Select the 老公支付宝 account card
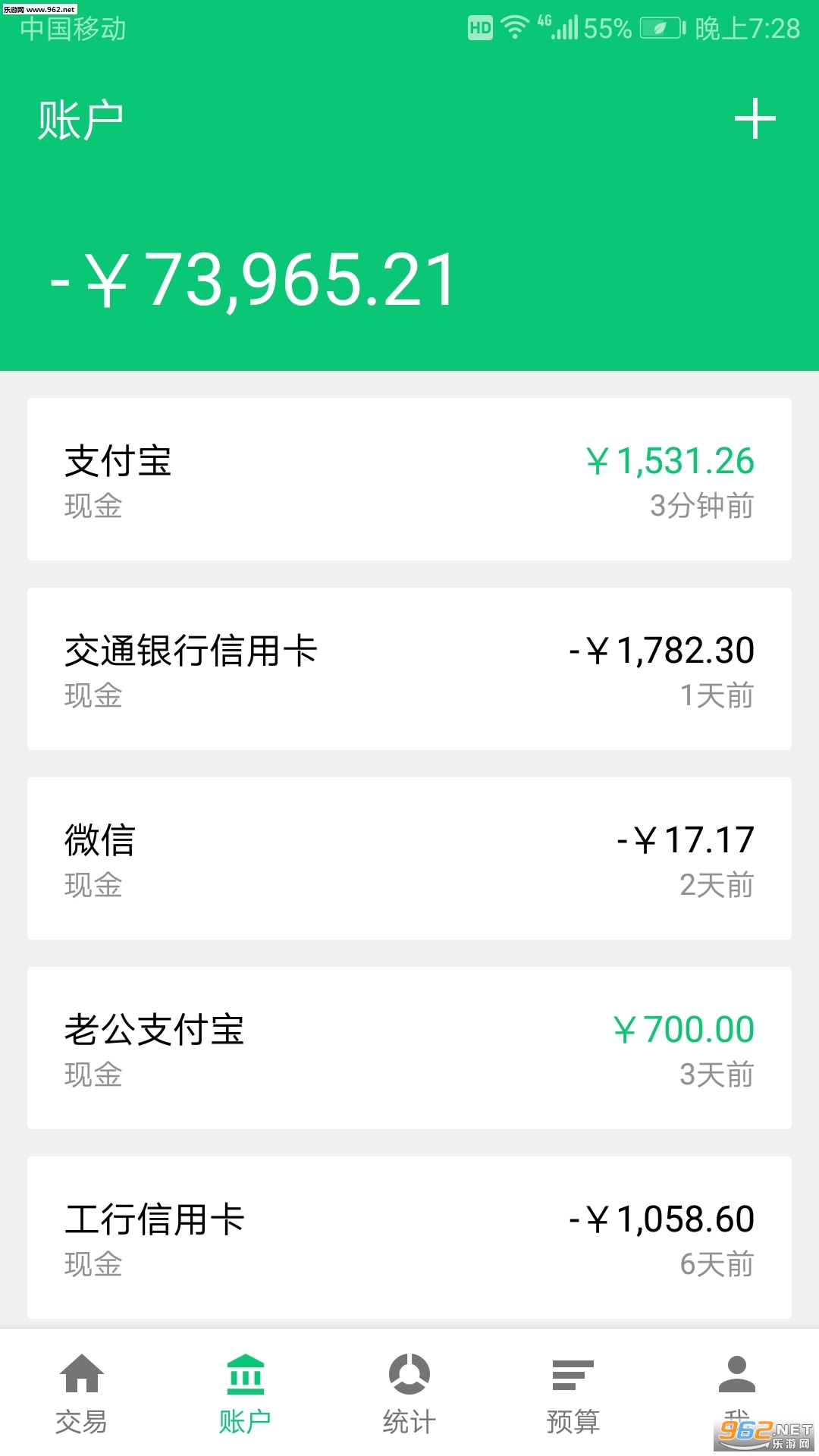Viewport: 819px width, 1456px height. click(x=409, y=1048)
